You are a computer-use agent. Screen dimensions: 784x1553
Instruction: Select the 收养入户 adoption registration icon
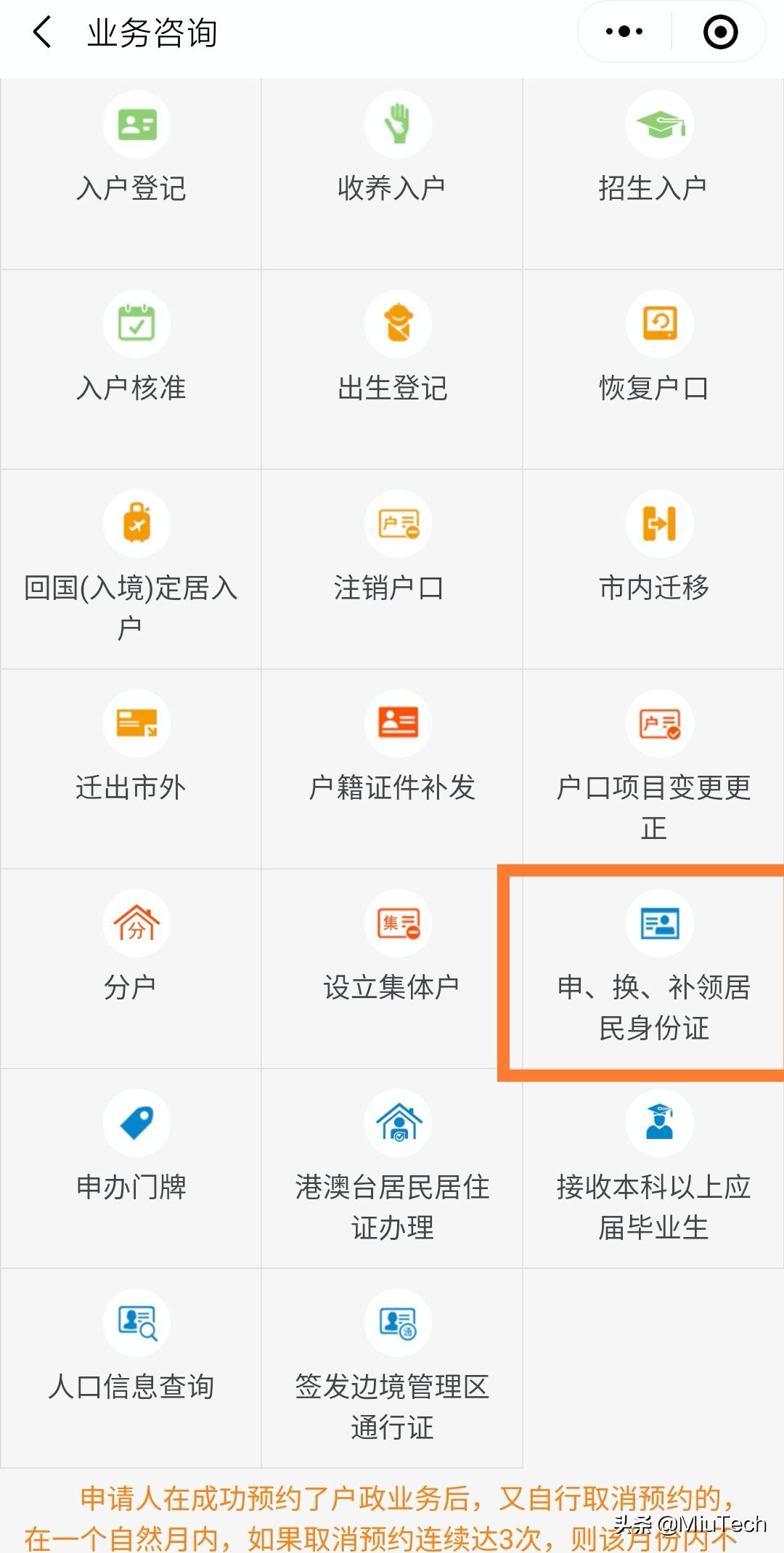click(x=392, y=153)
